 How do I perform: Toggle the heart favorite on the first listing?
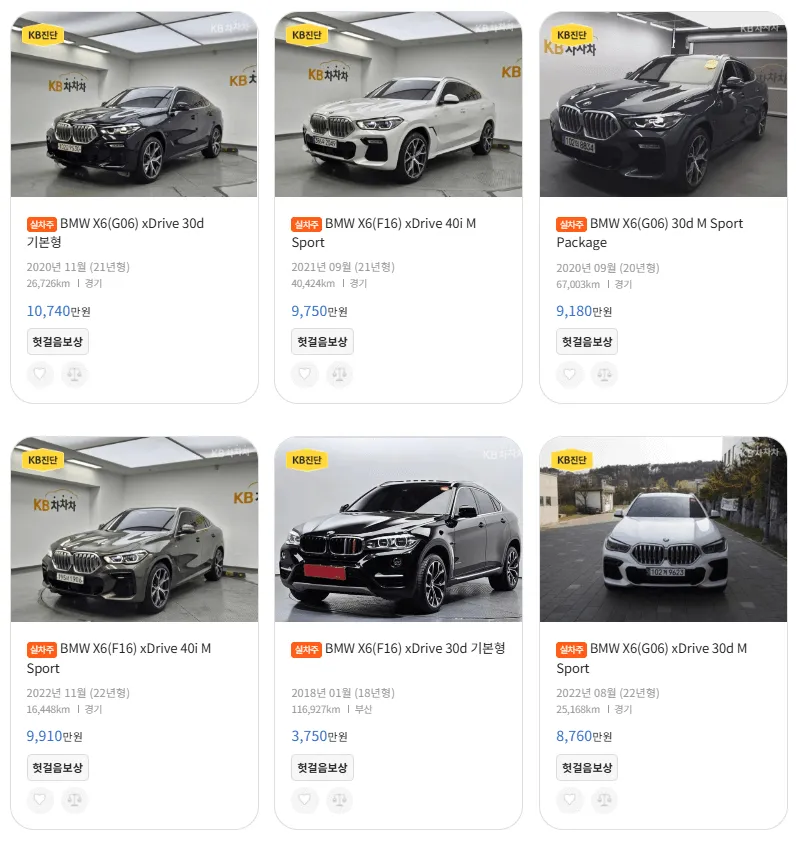(x=39, y=374)
